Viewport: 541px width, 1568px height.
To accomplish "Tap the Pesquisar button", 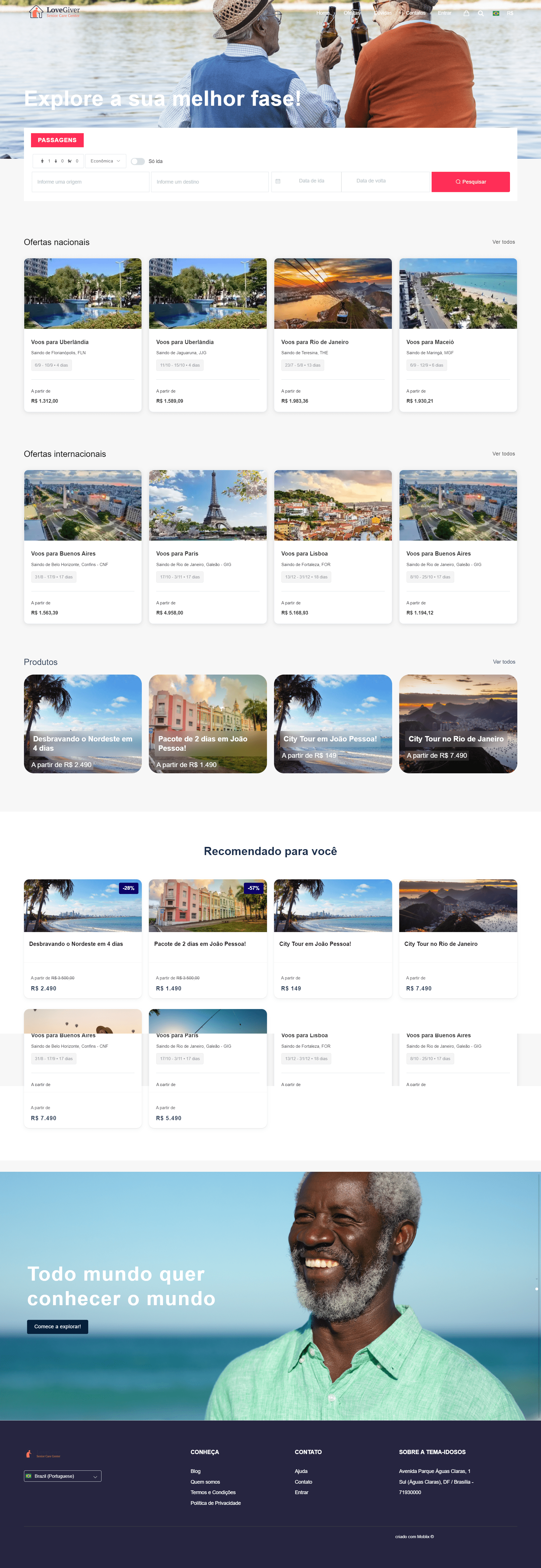I will (471, 182).
